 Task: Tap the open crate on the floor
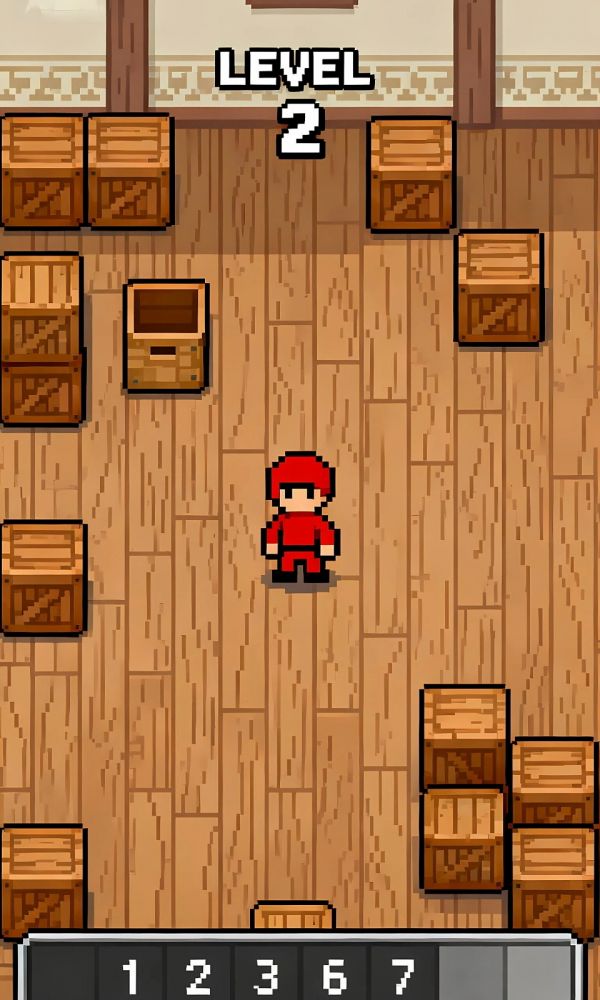[x=166, y=335]
